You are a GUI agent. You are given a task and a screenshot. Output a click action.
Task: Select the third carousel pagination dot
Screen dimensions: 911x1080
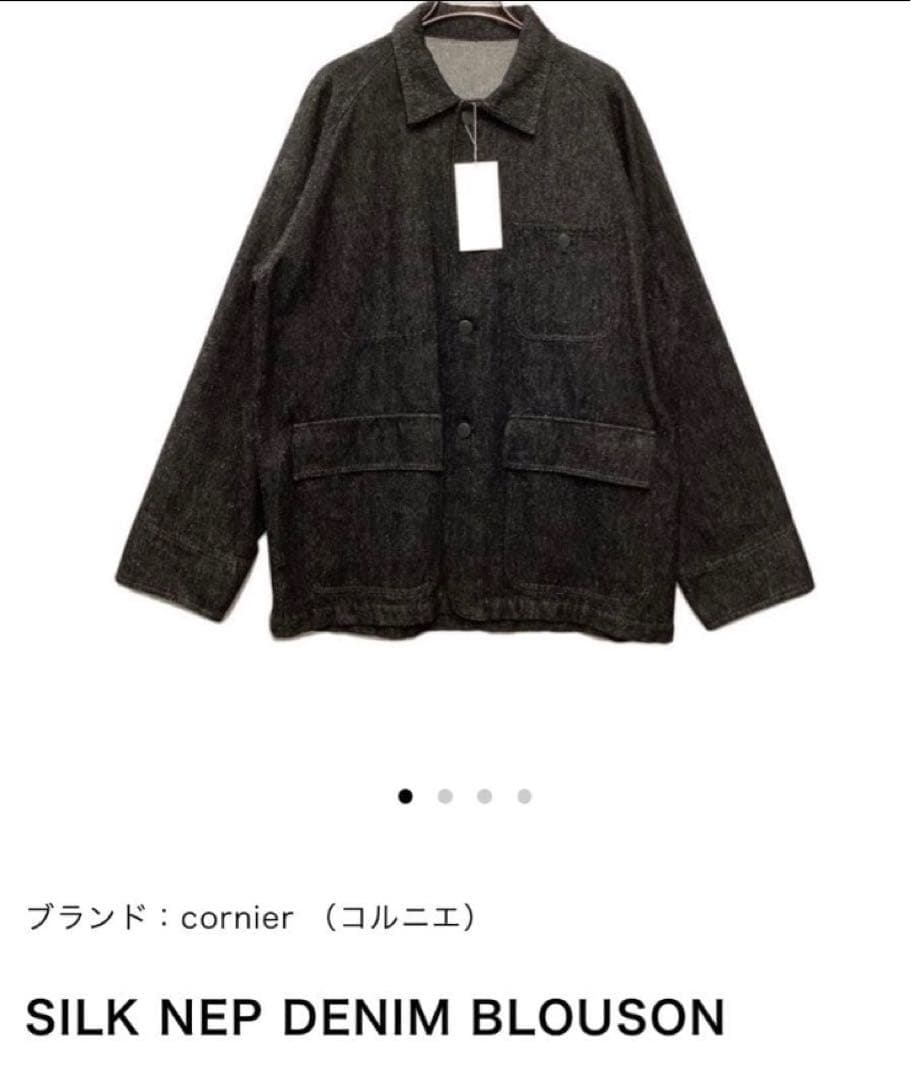[x=483, y=796]
